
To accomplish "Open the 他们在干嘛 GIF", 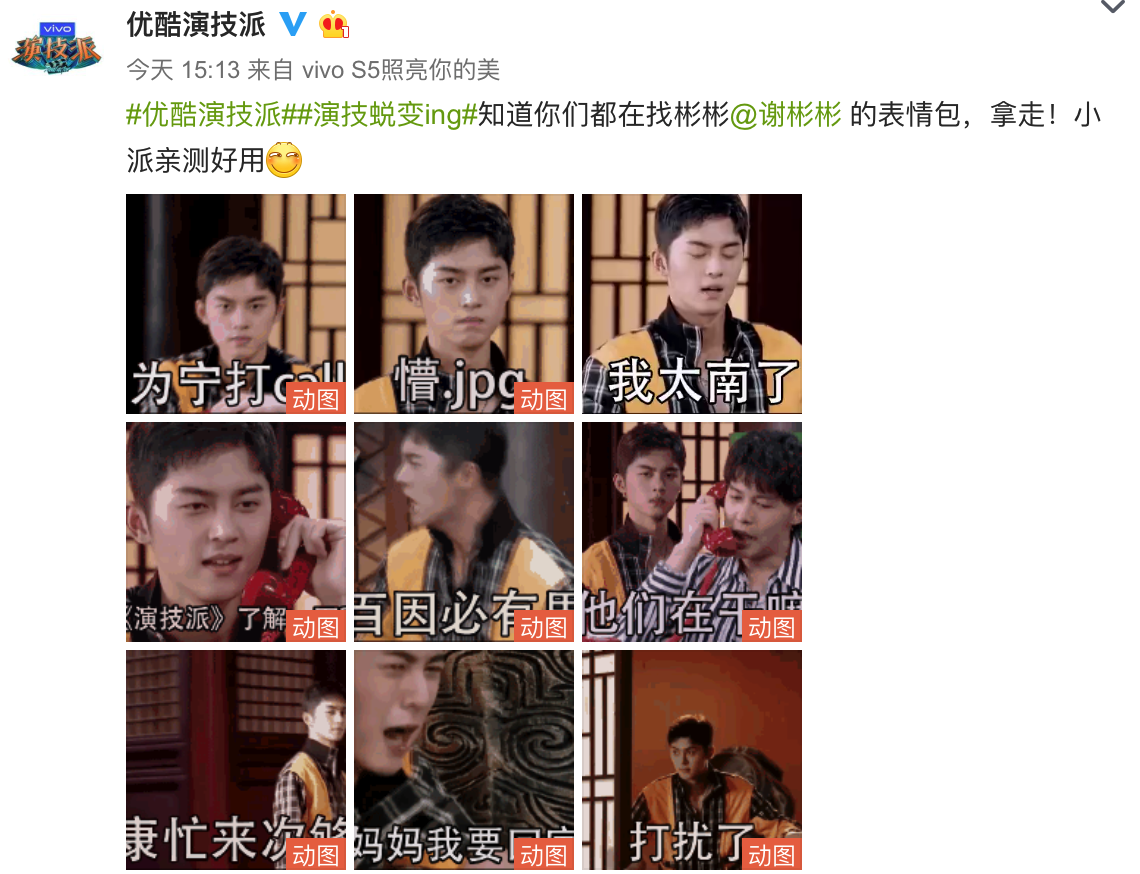I will [691, 531].
